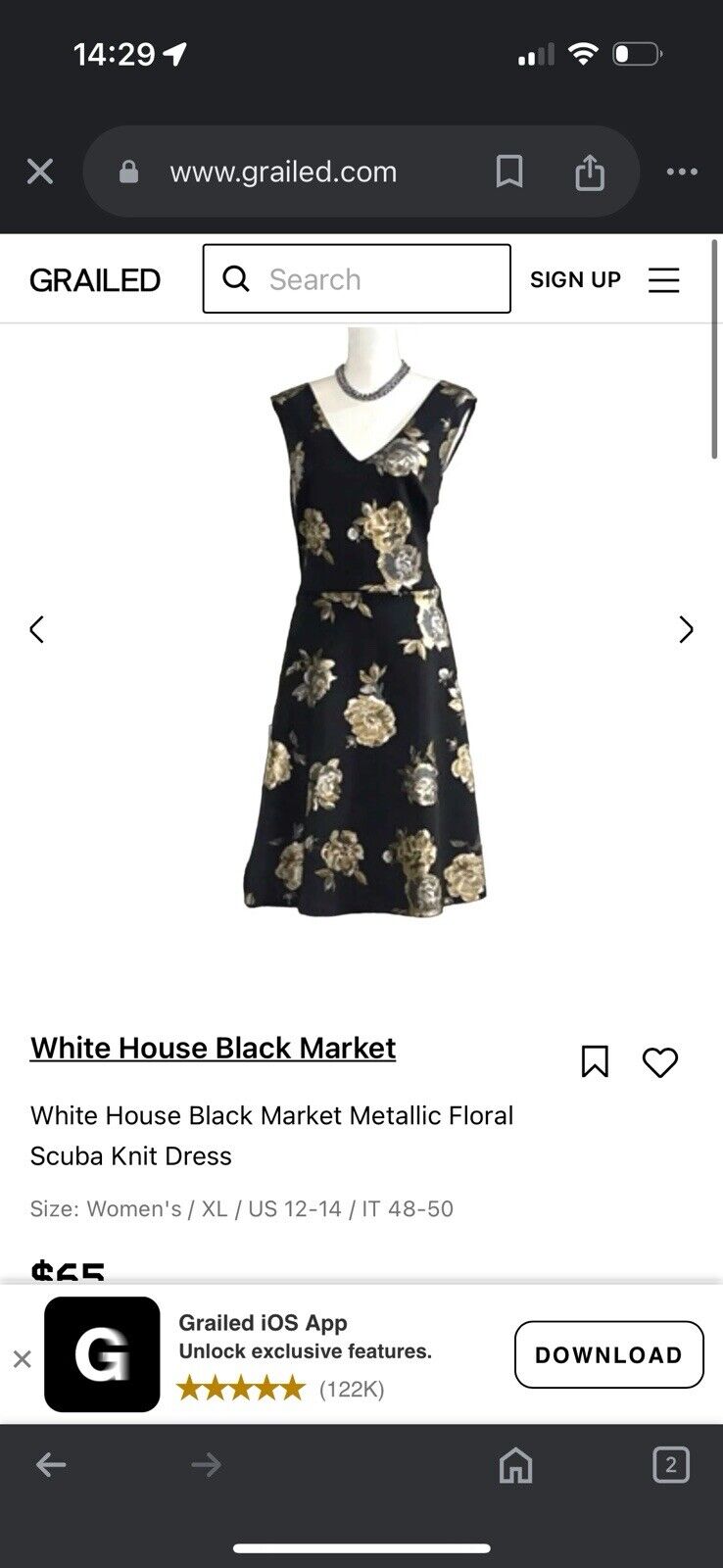Tap the SIGN UP link

575,279
